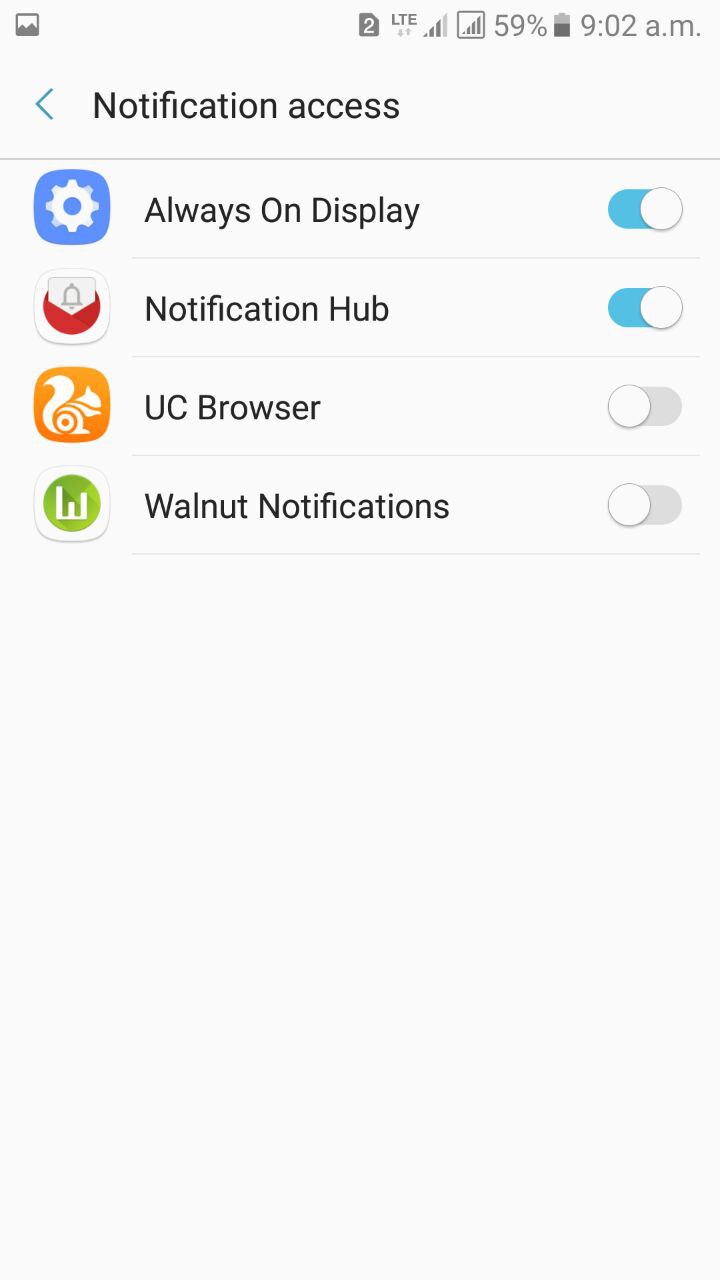Click the SIM 2 indicator icon

coord(367,25)
